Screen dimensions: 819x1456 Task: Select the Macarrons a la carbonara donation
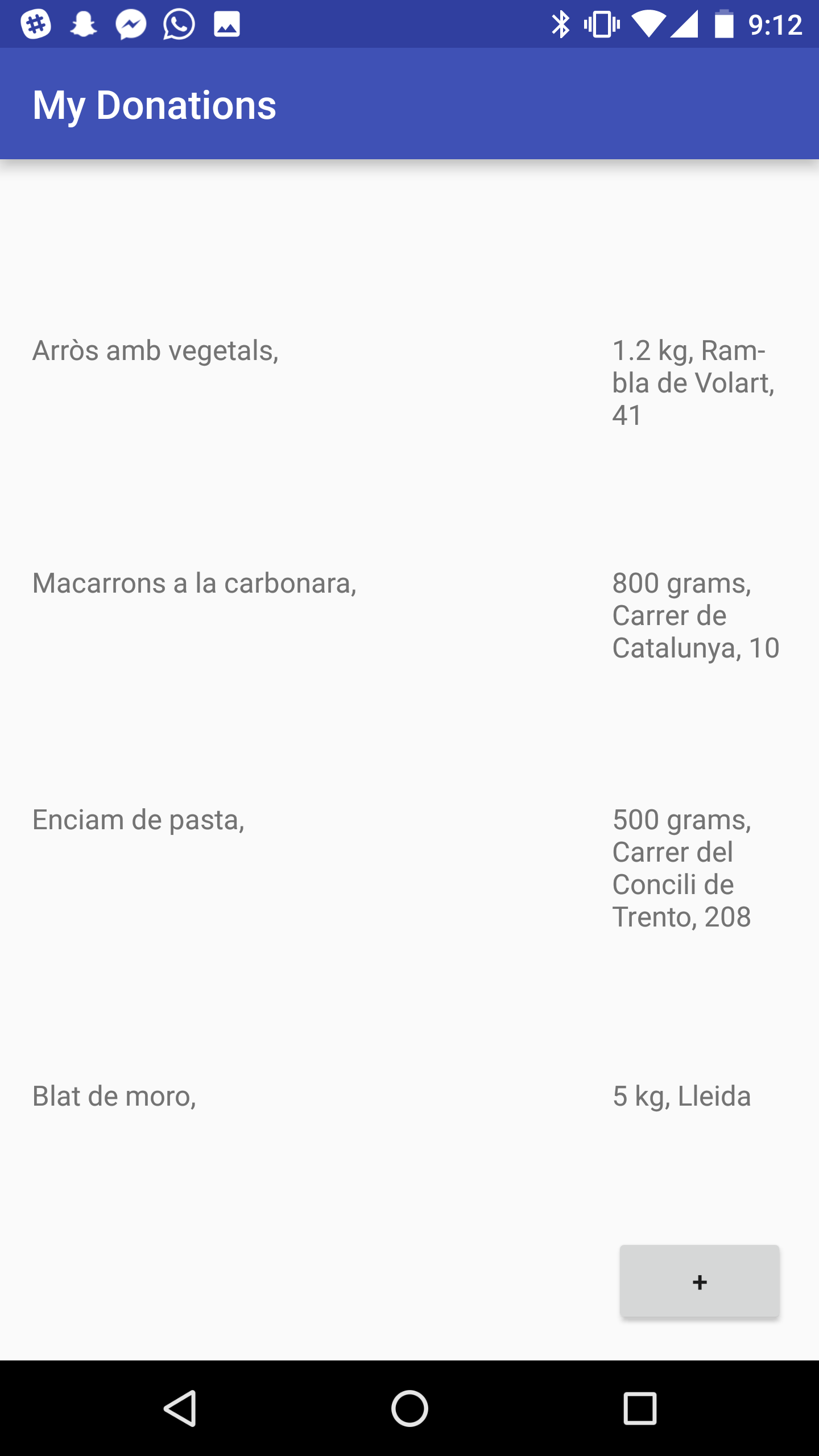point(195,584)
